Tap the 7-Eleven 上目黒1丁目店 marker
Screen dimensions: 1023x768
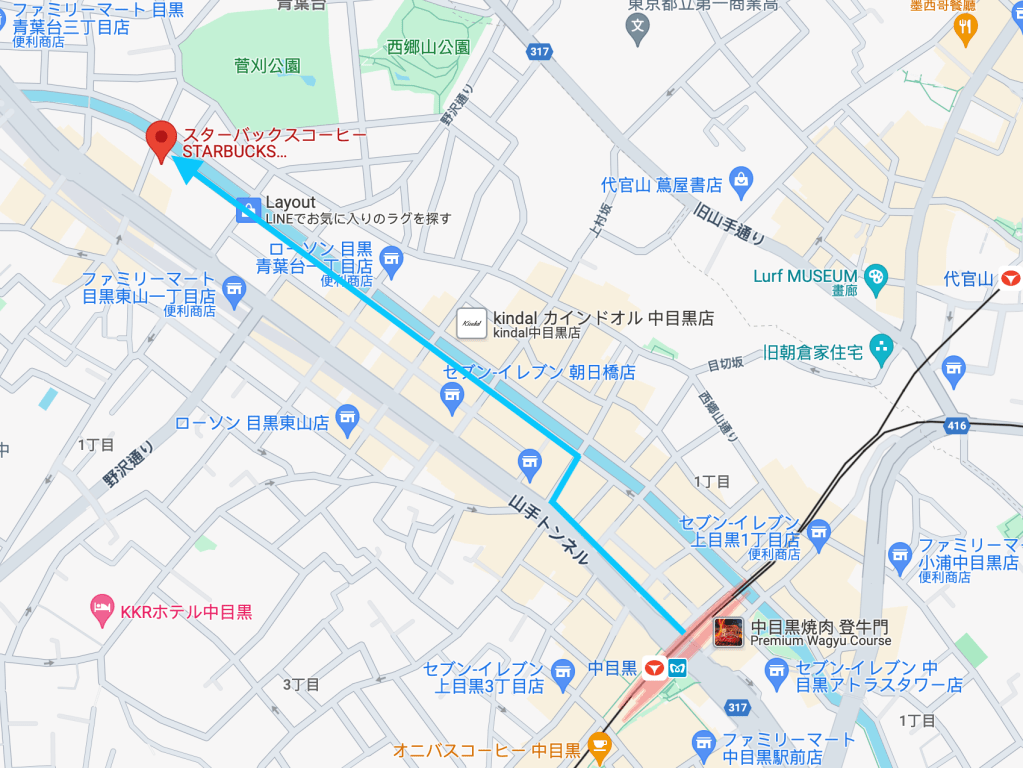coord(819,531)
